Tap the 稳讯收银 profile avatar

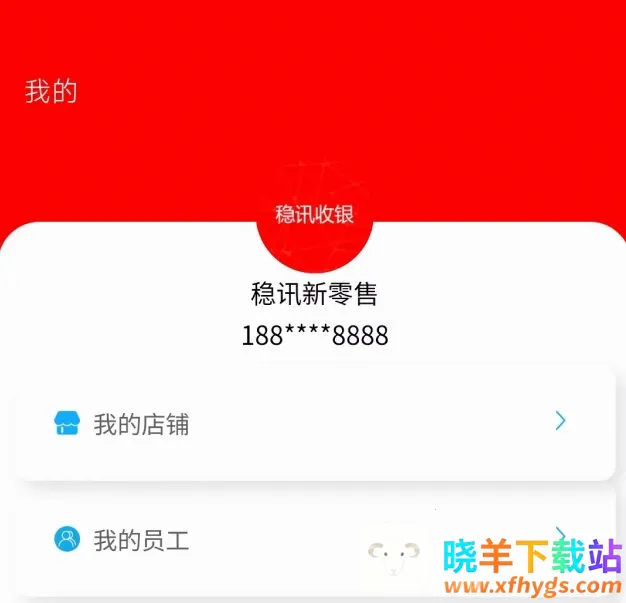pyautogui.click(x=314, y=215)
